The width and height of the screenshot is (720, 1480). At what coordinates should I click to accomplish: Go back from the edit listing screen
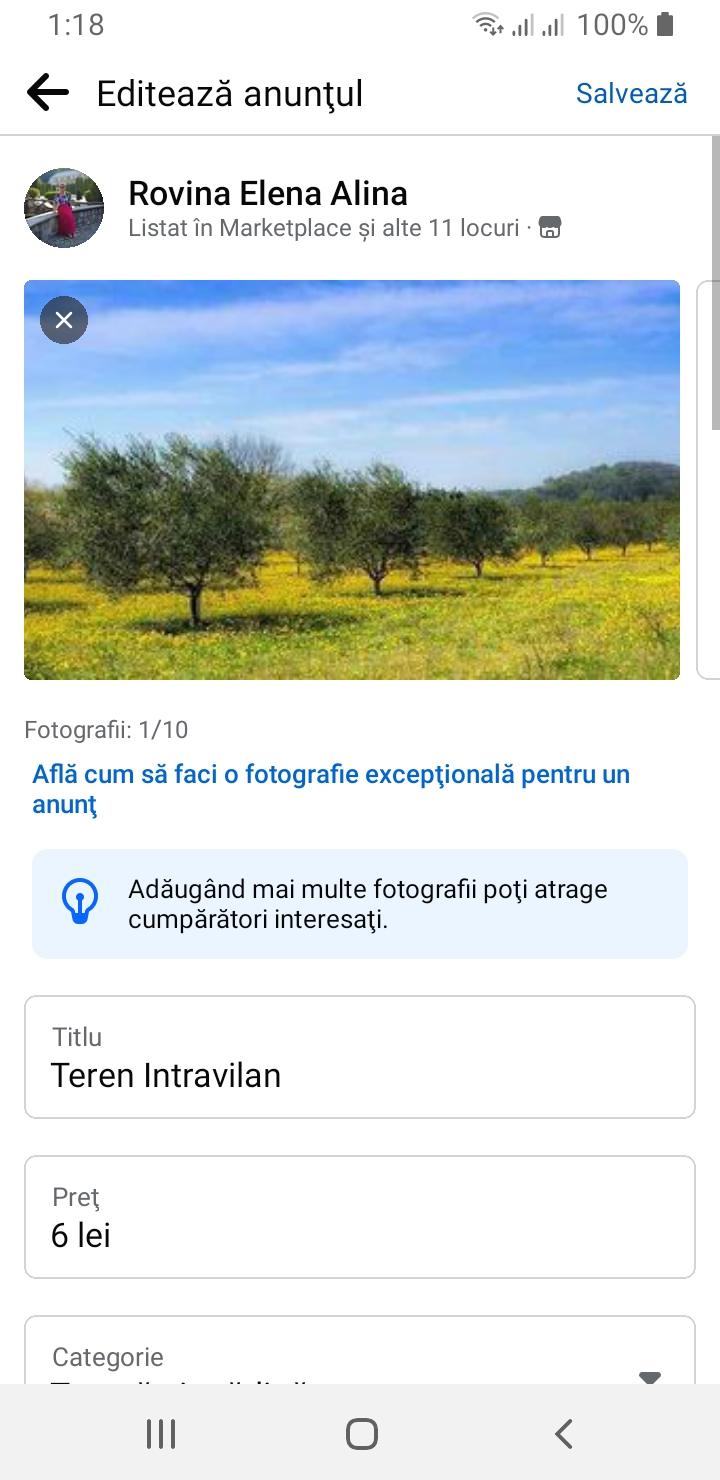(47, 93)
